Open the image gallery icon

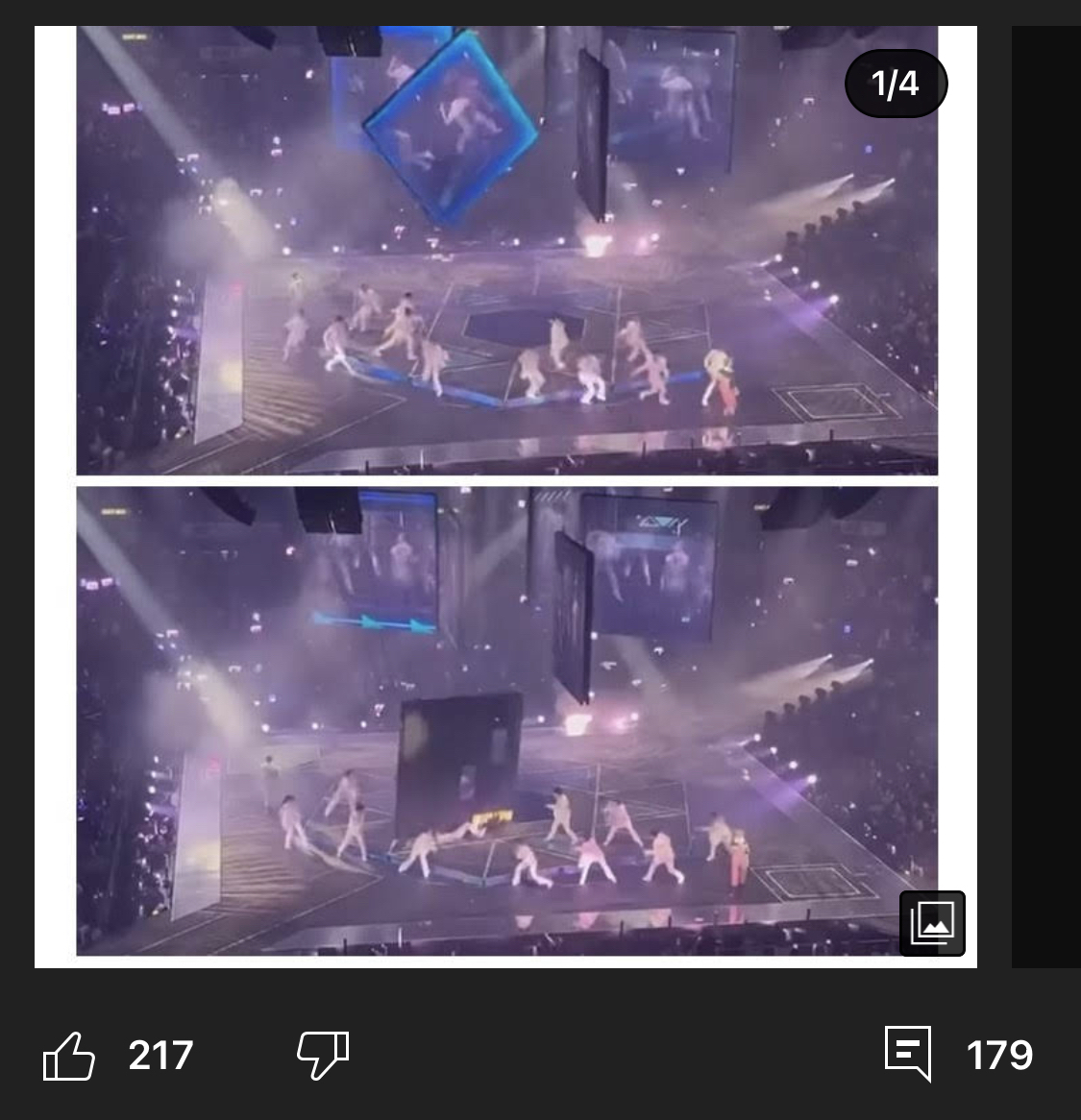pyautogui.click(x=932, y=924)
